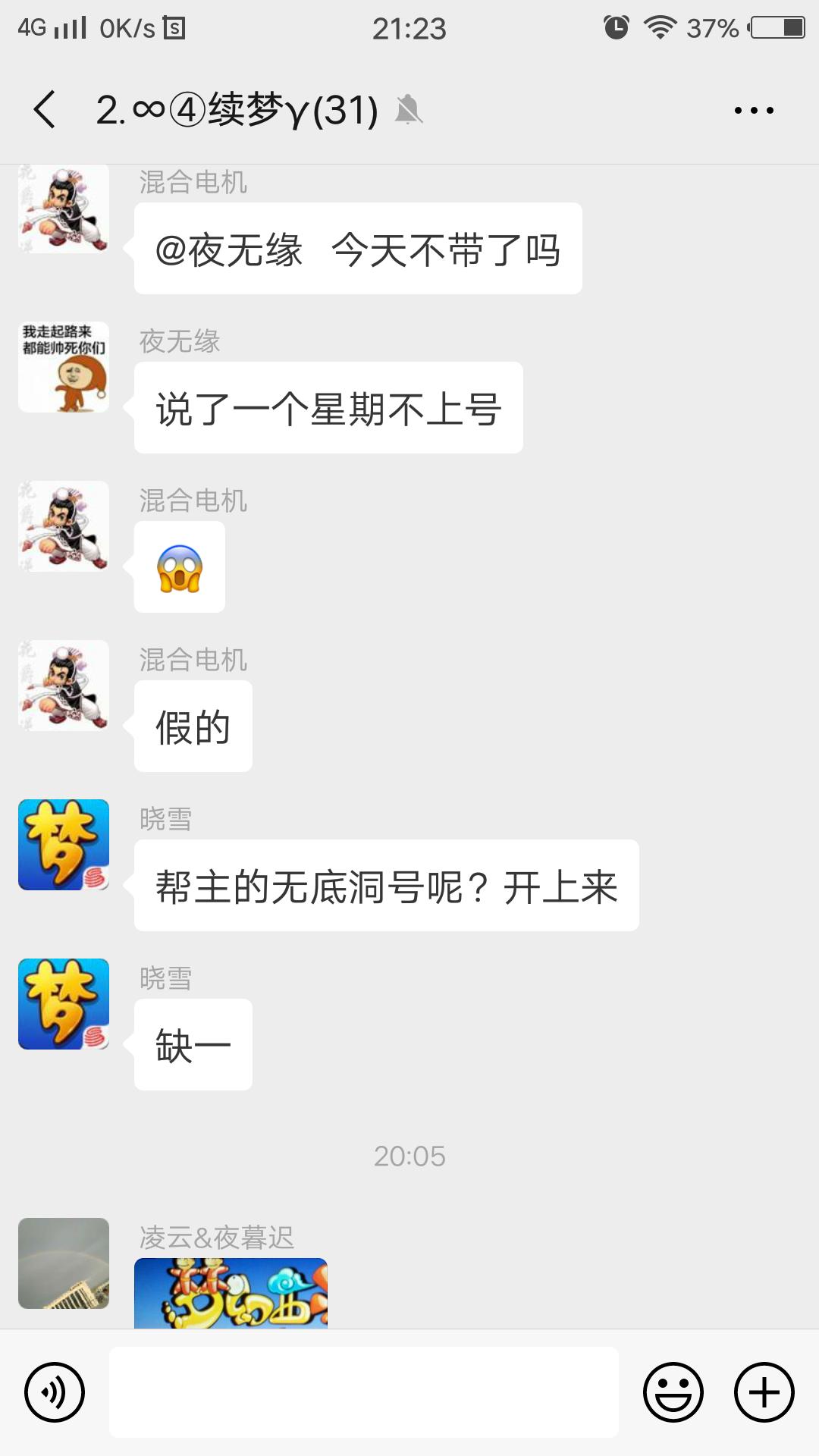The image size is (819, 1456).
Task: Tap the message text field
Action: point(364,1392)
